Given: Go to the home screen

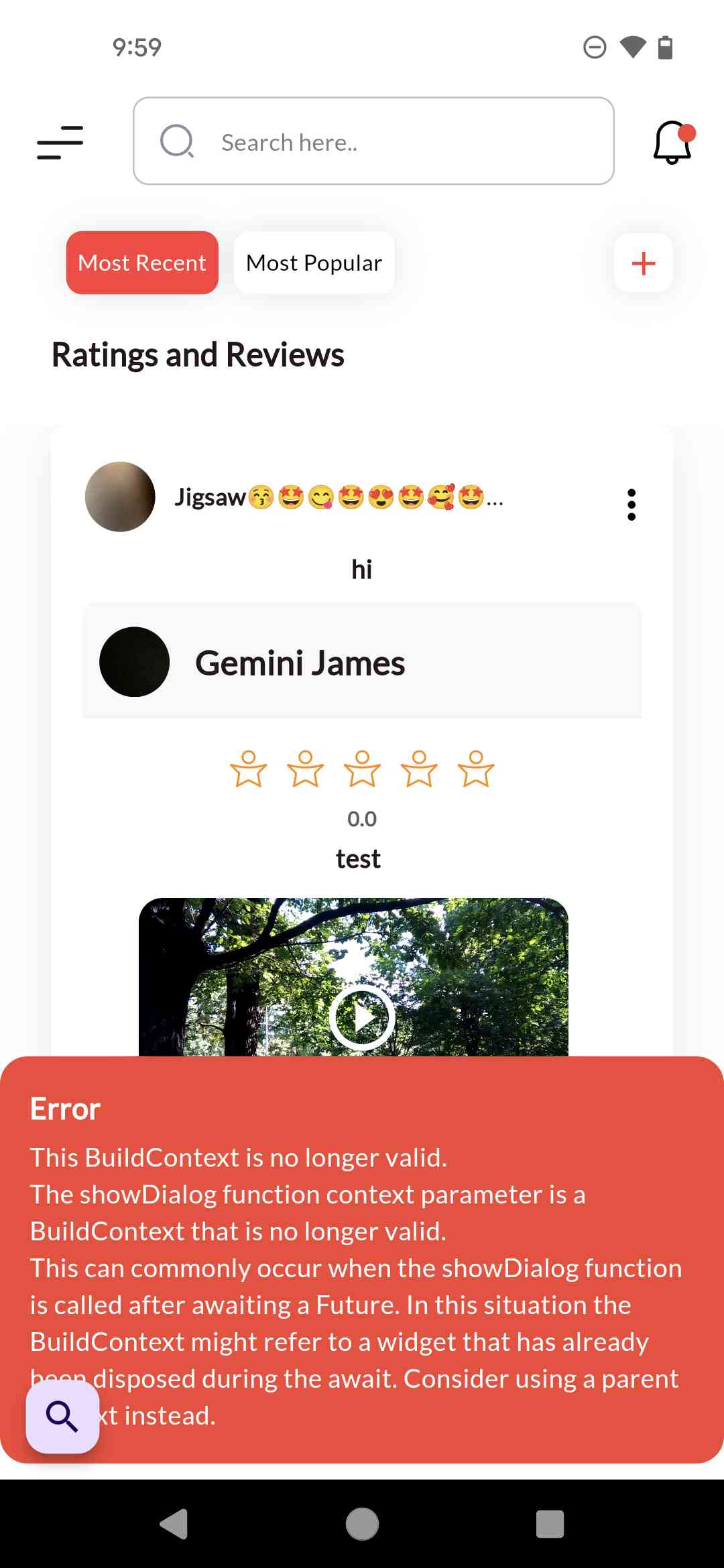Looking at the screenshot, I should 362,1524.
